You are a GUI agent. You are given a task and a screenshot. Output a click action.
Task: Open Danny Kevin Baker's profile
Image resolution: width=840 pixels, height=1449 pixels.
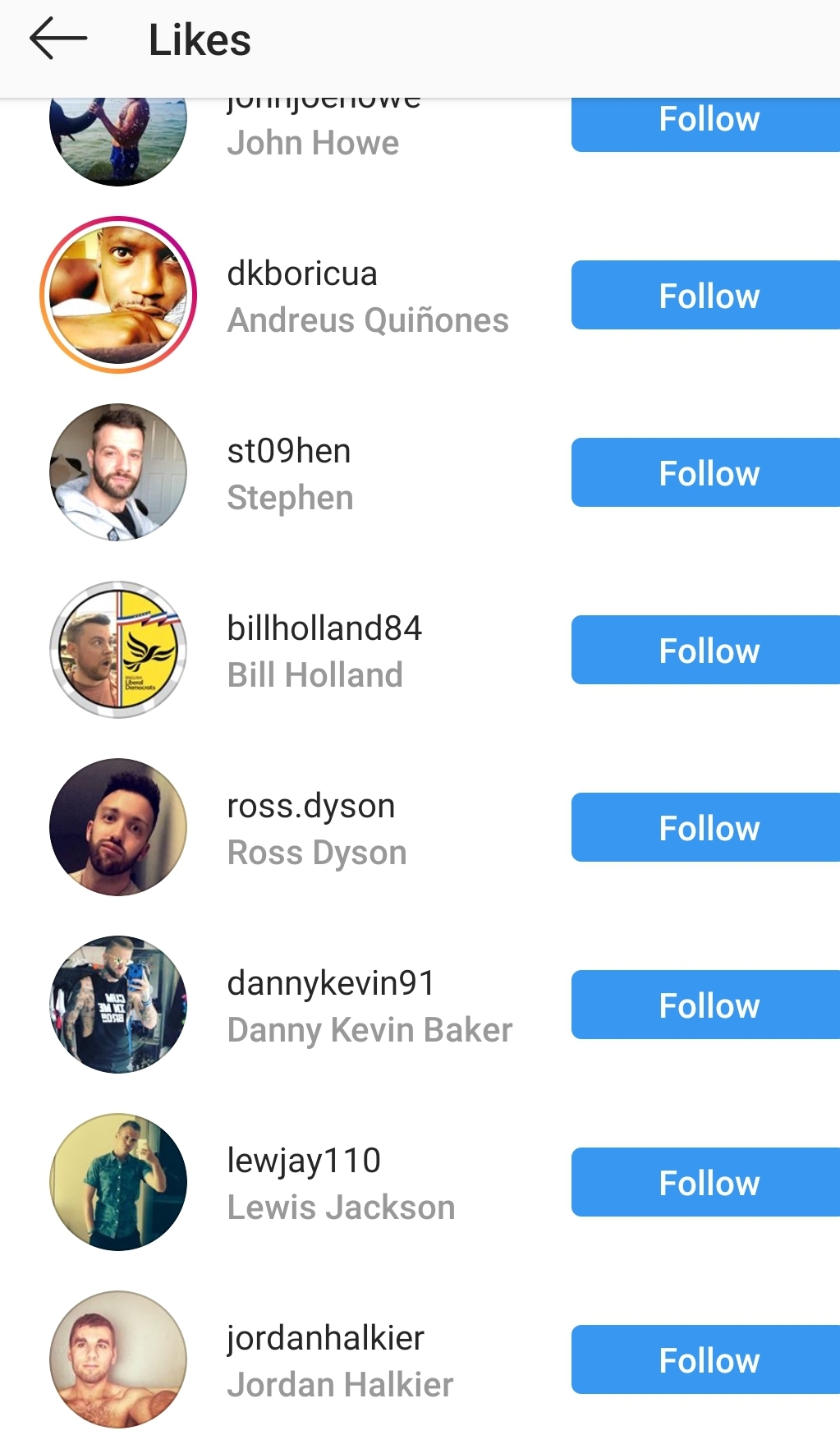pyautogui.click(x=370, y=1005)
